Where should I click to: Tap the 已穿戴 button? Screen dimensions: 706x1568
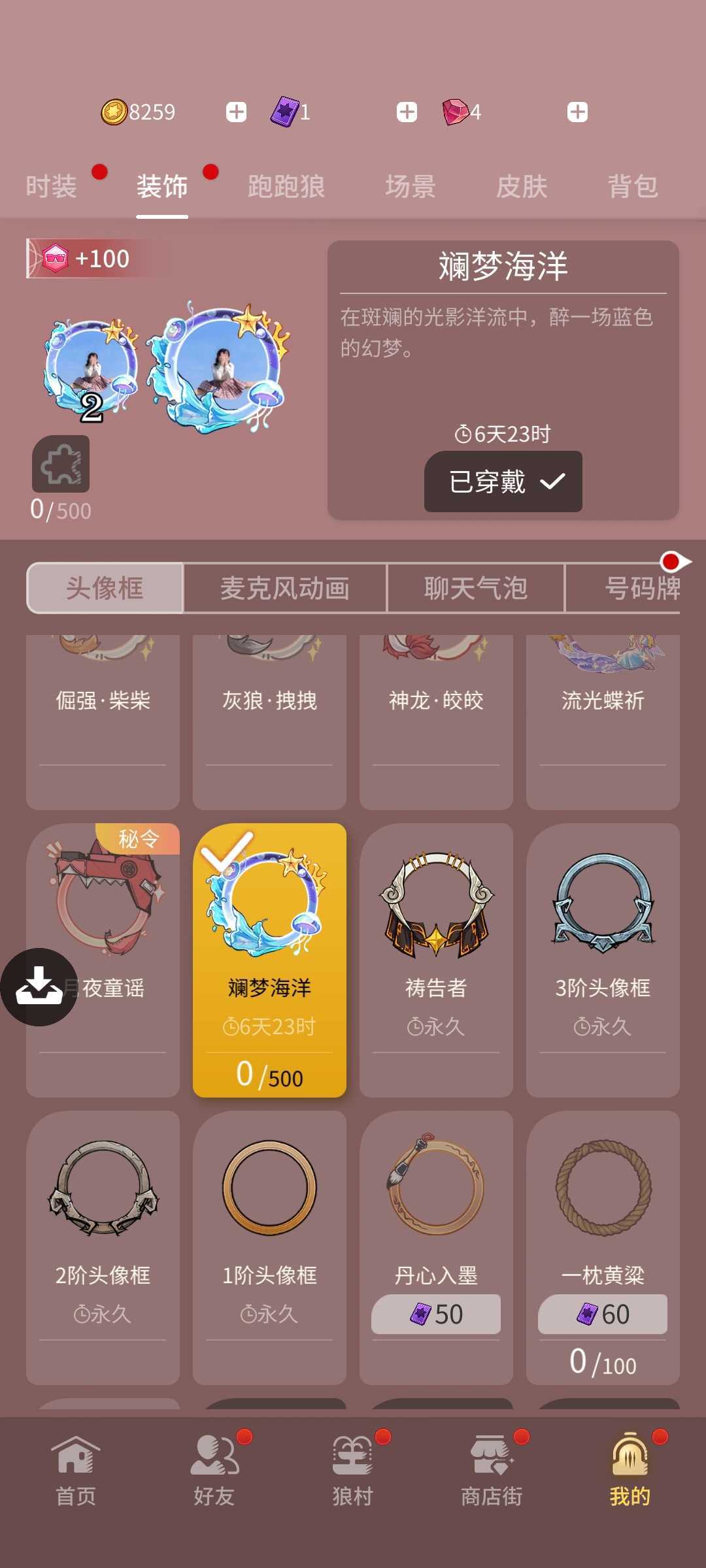pyautogui.click(x=503, y=482)
